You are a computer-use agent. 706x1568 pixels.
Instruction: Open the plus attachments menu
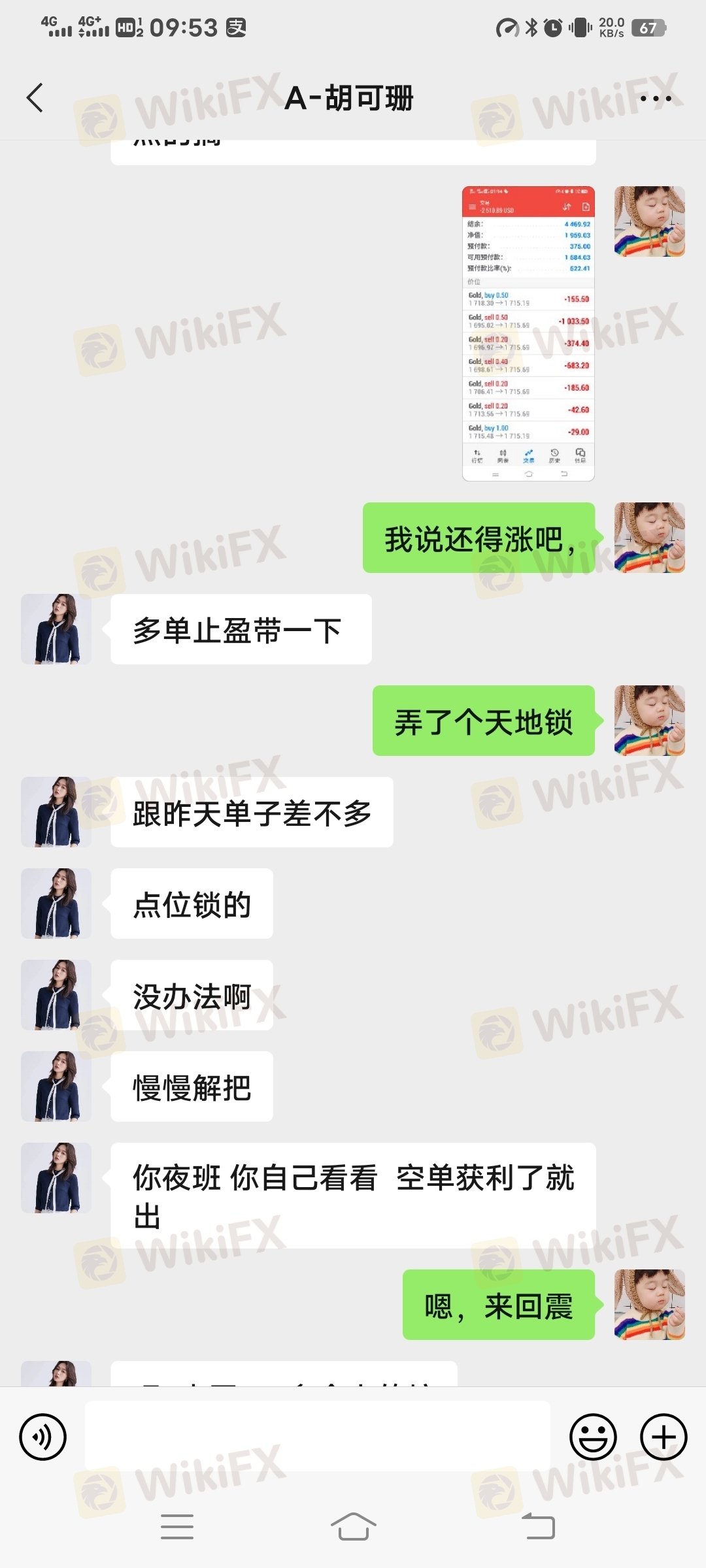click(663, 1437)
